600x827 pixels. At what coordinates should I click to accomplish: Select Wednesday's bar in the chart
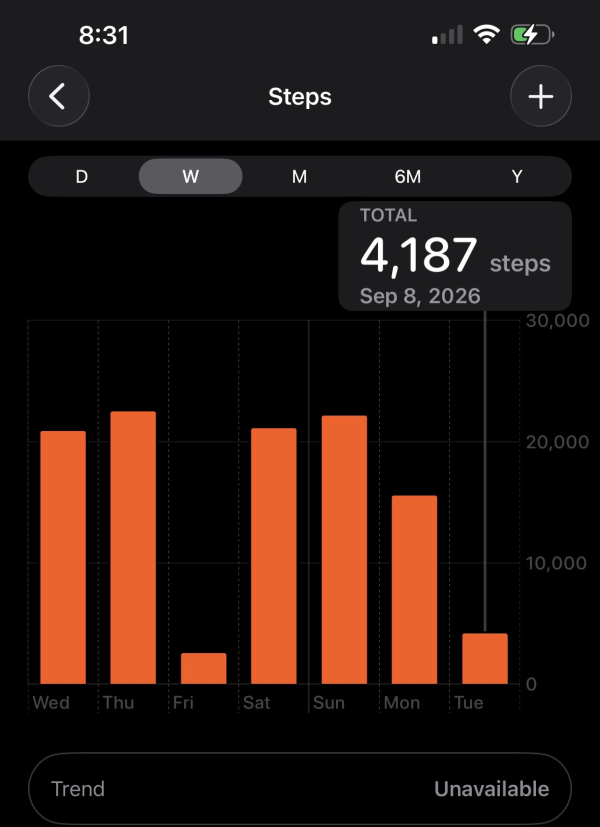[63, 557]
